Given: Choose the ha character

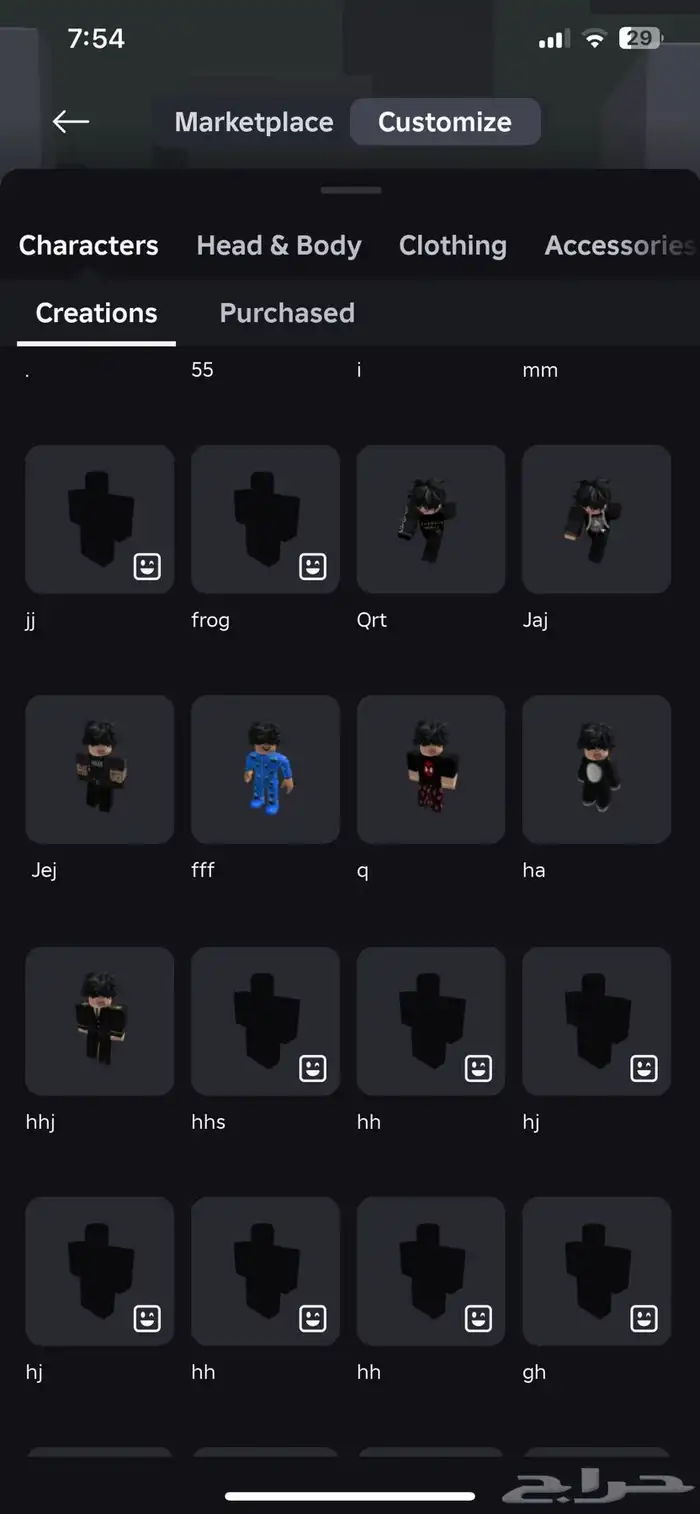Looking at the screenshot, I should [596, 769].
